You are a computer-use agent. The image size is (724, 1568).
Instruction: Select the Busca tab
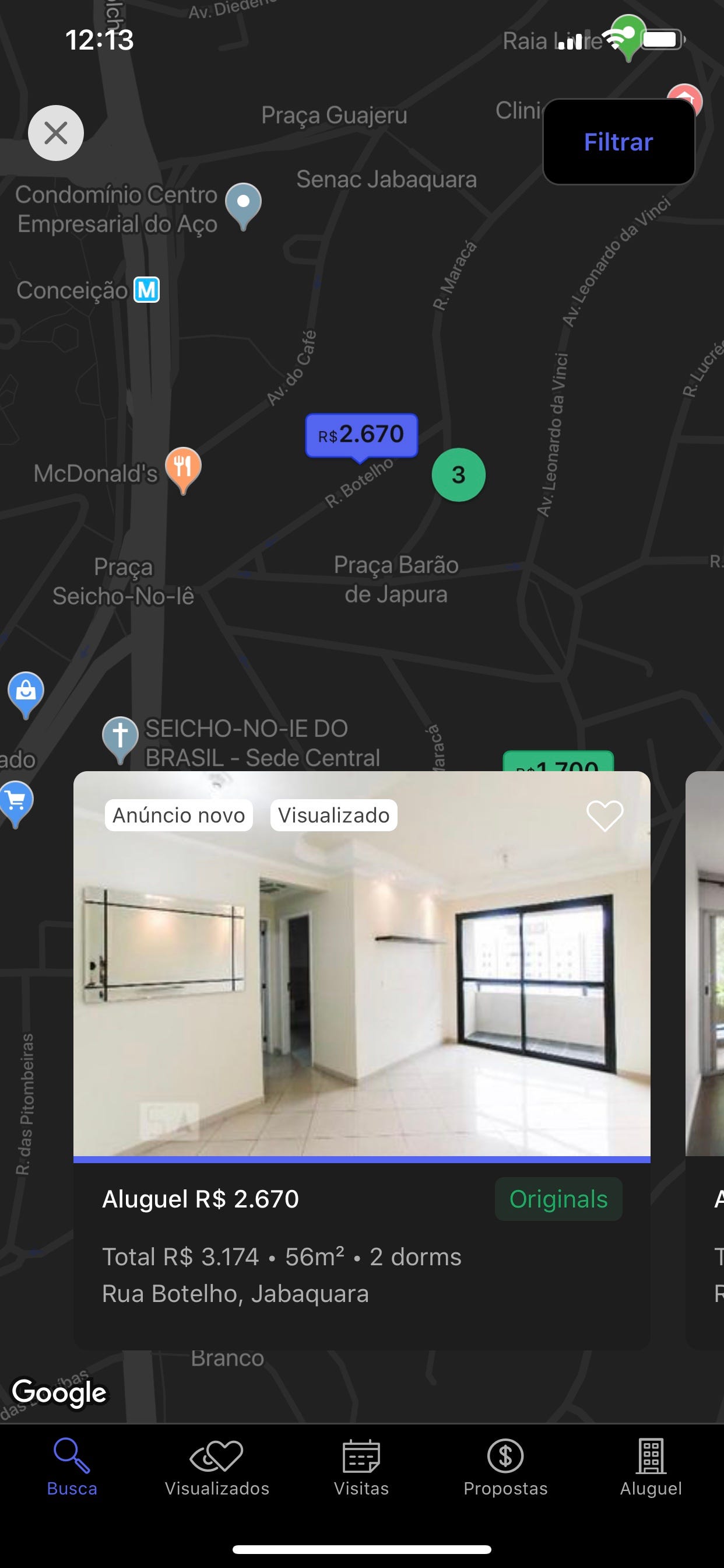click(x=72, y=1468)
